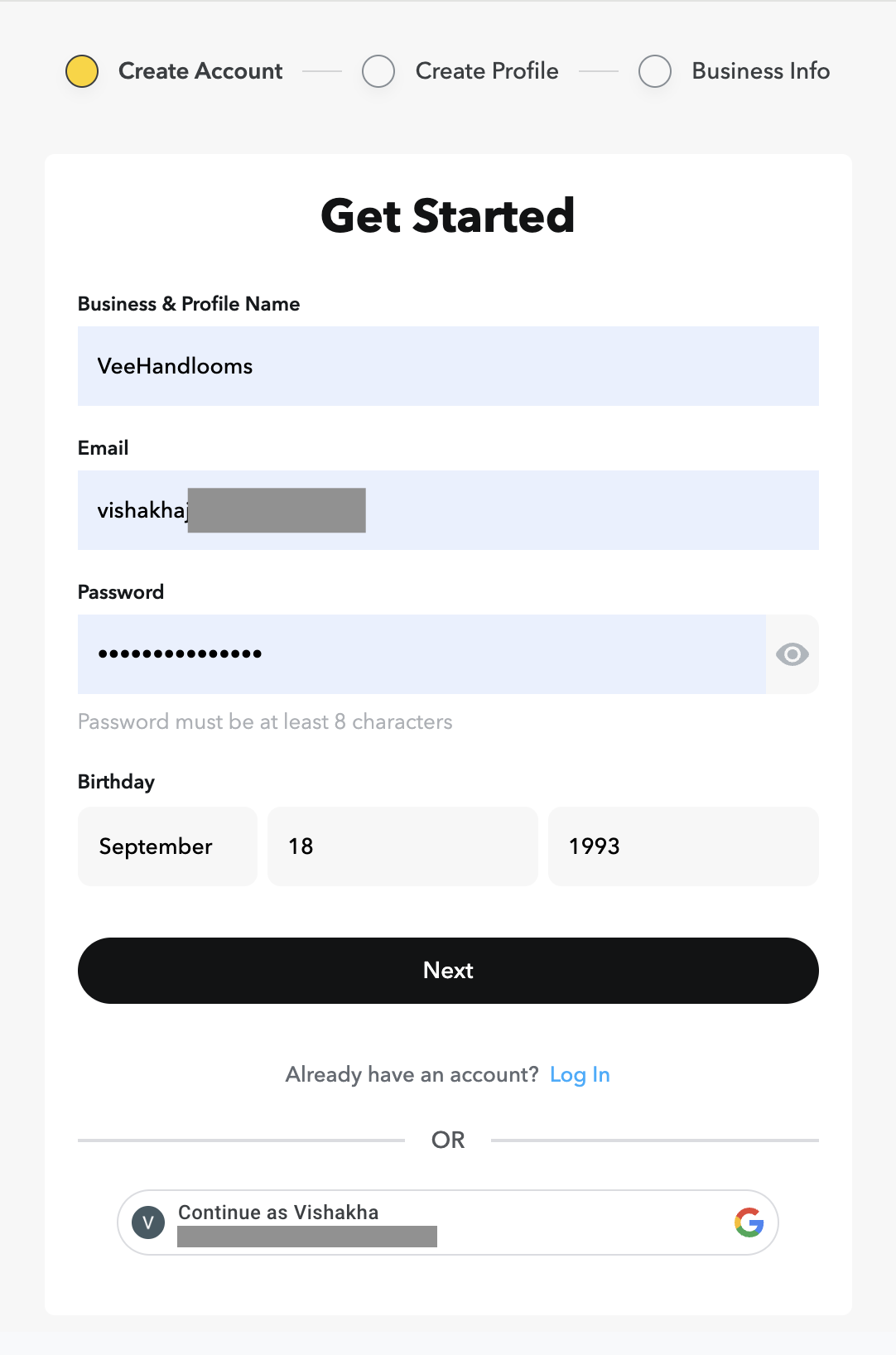
Task: Open the birthday month dropdown showing September
Action: tap(167, 846)
